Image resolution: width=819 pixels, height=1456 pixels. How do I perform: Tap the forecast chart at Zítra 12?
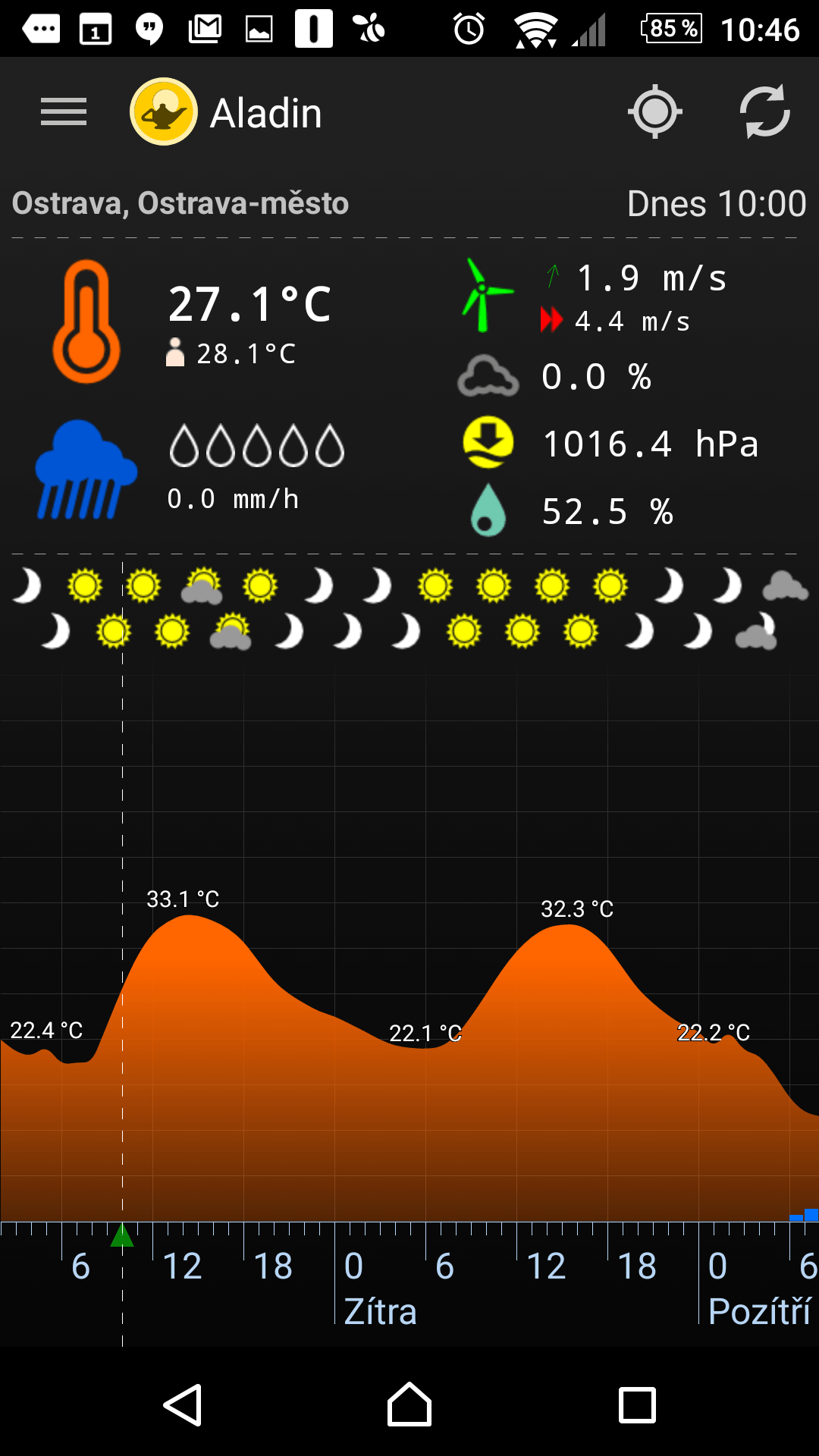[546, 1266]
